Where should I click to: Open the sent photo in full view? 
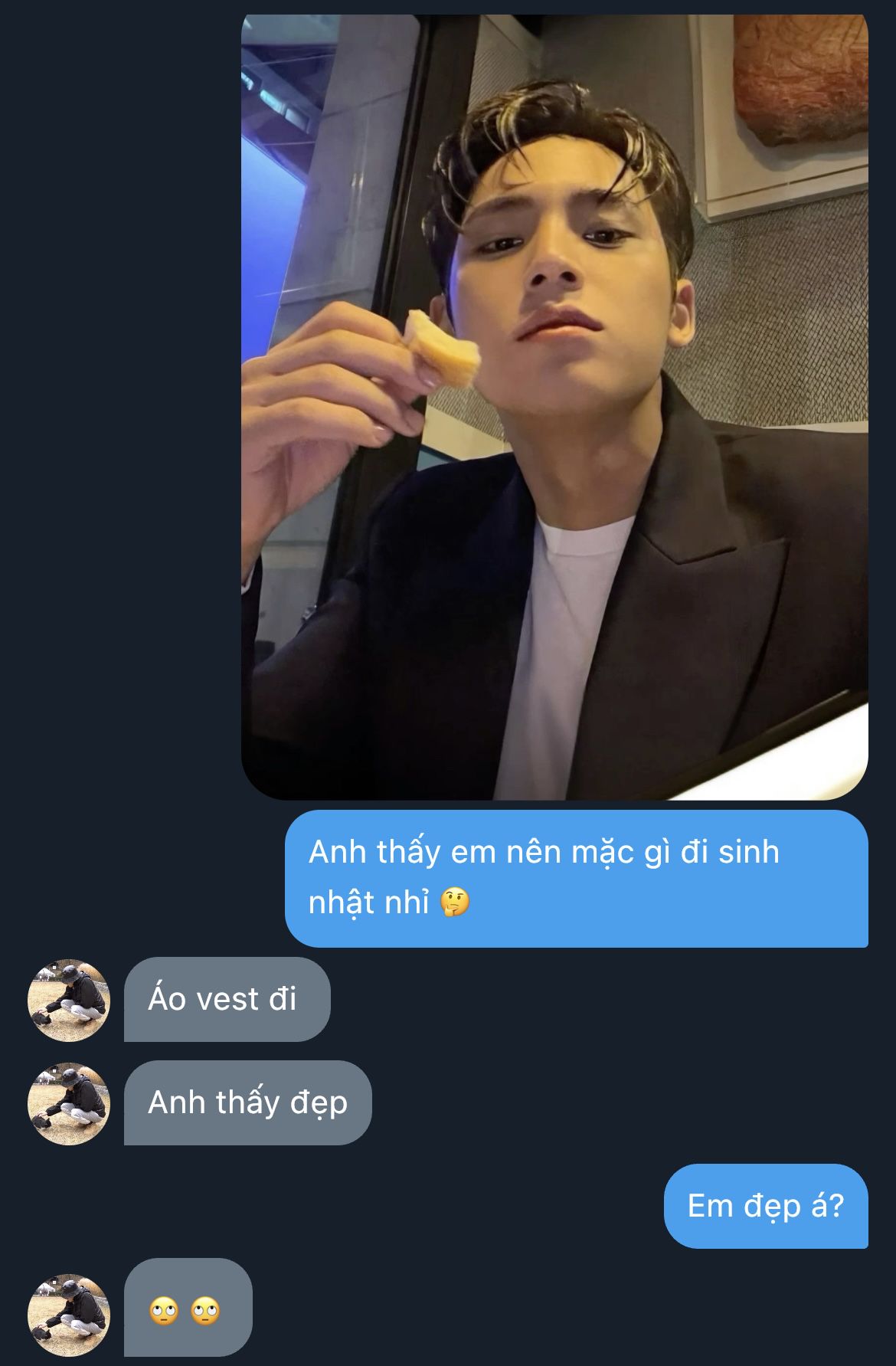[554, 406]
